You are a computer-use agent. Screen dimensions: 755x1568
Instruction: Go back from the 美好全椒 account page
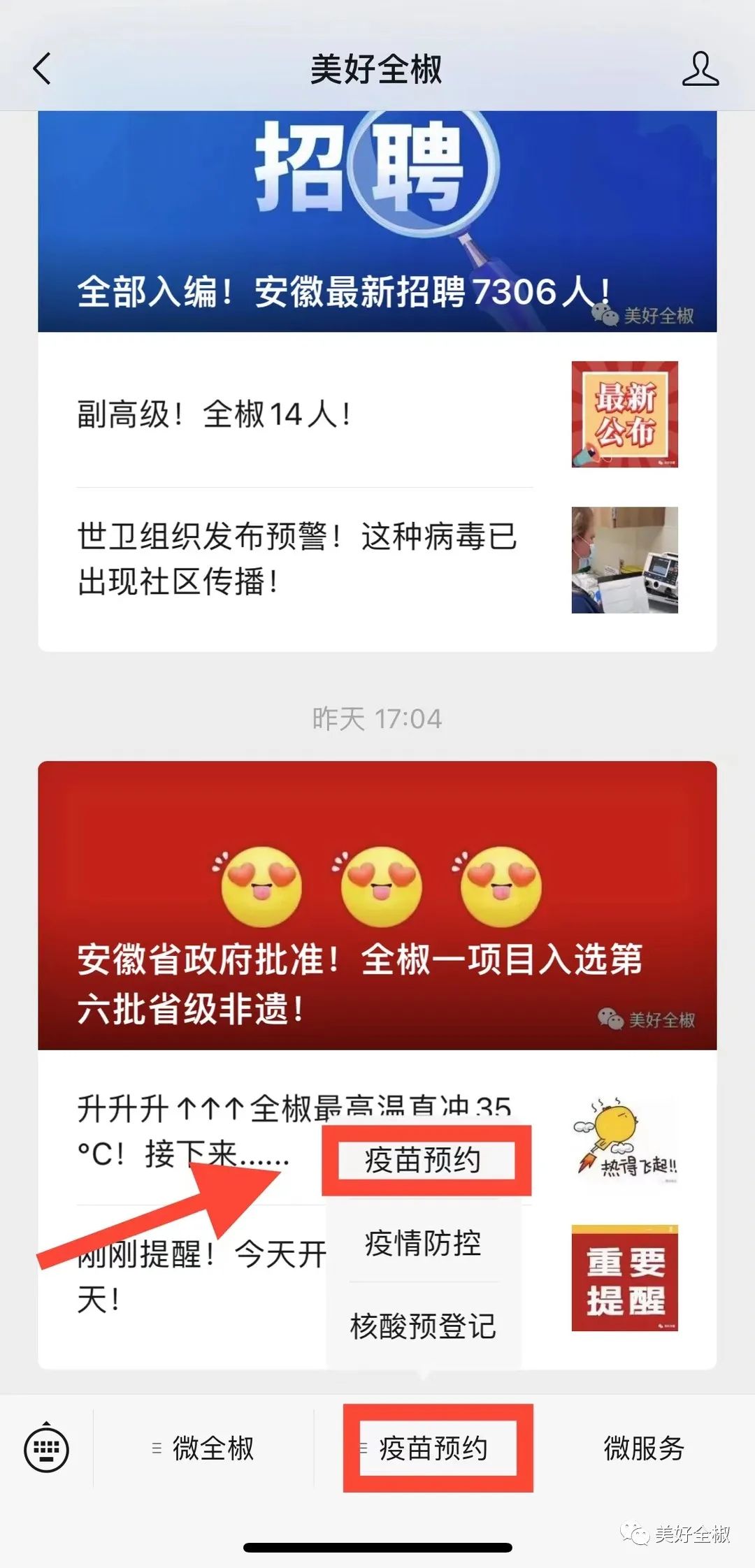pyautogui.click(x=42, y=69)
